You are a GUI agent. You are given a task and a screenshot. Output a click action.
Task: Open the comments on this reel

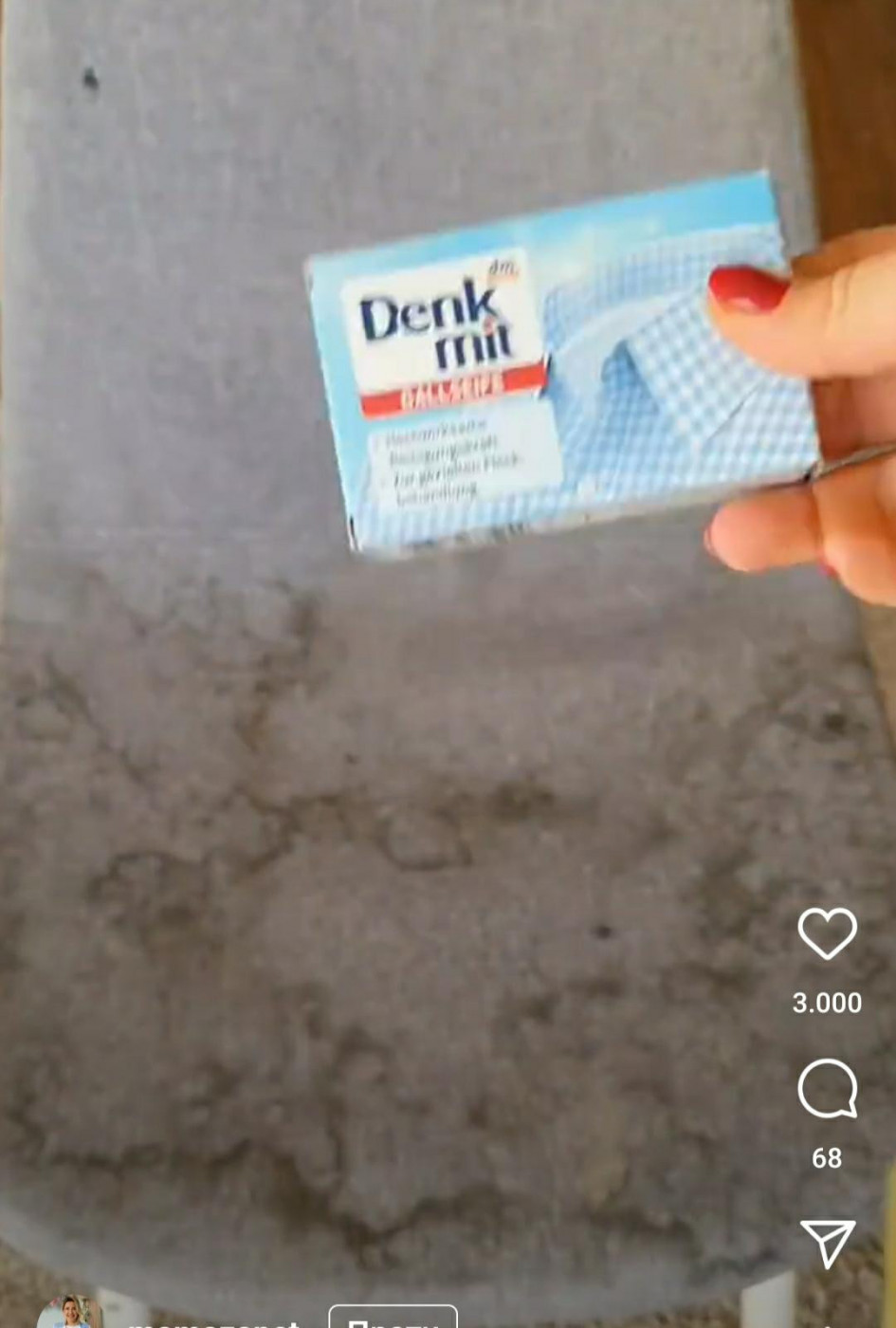pos(827,1089)
